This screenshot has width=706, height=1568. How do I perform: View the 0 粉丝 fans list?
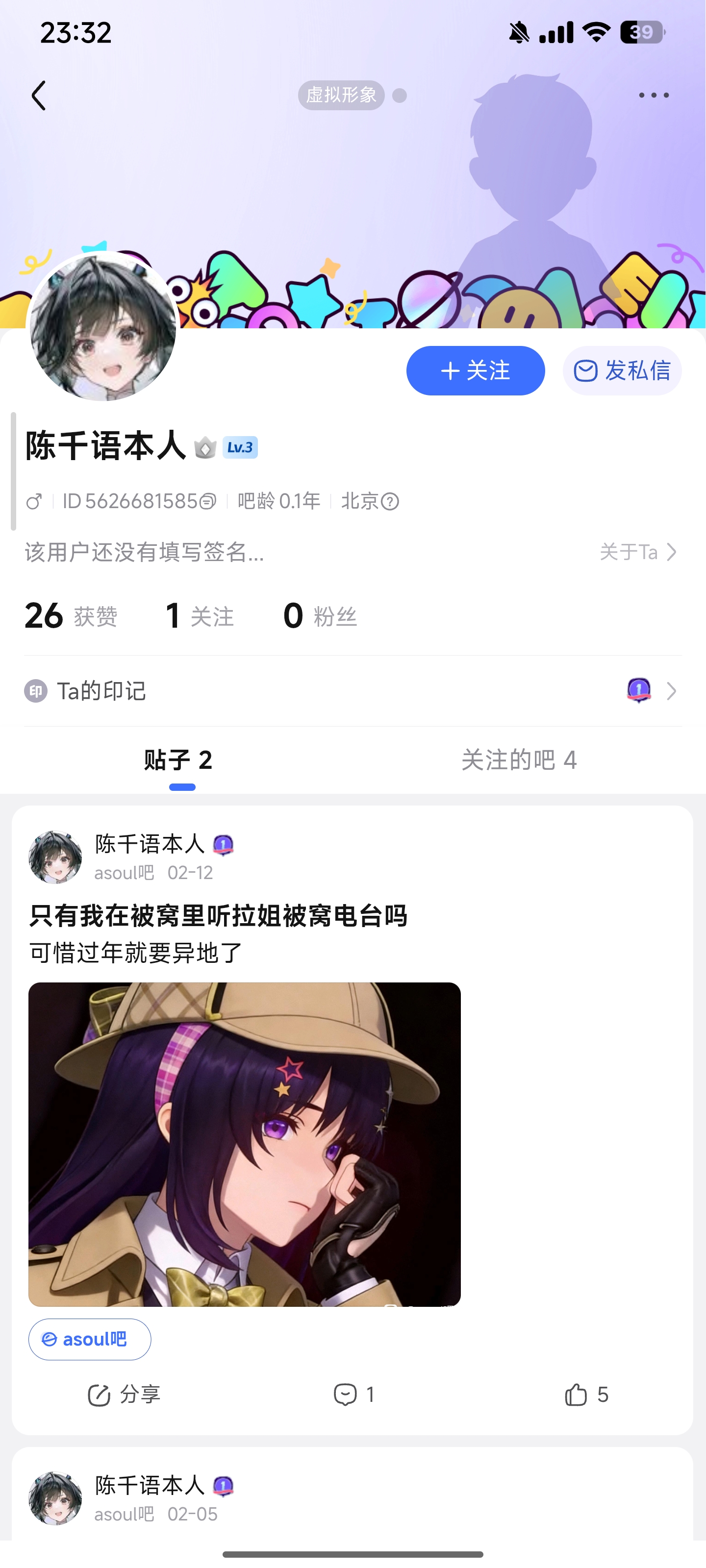320,616
